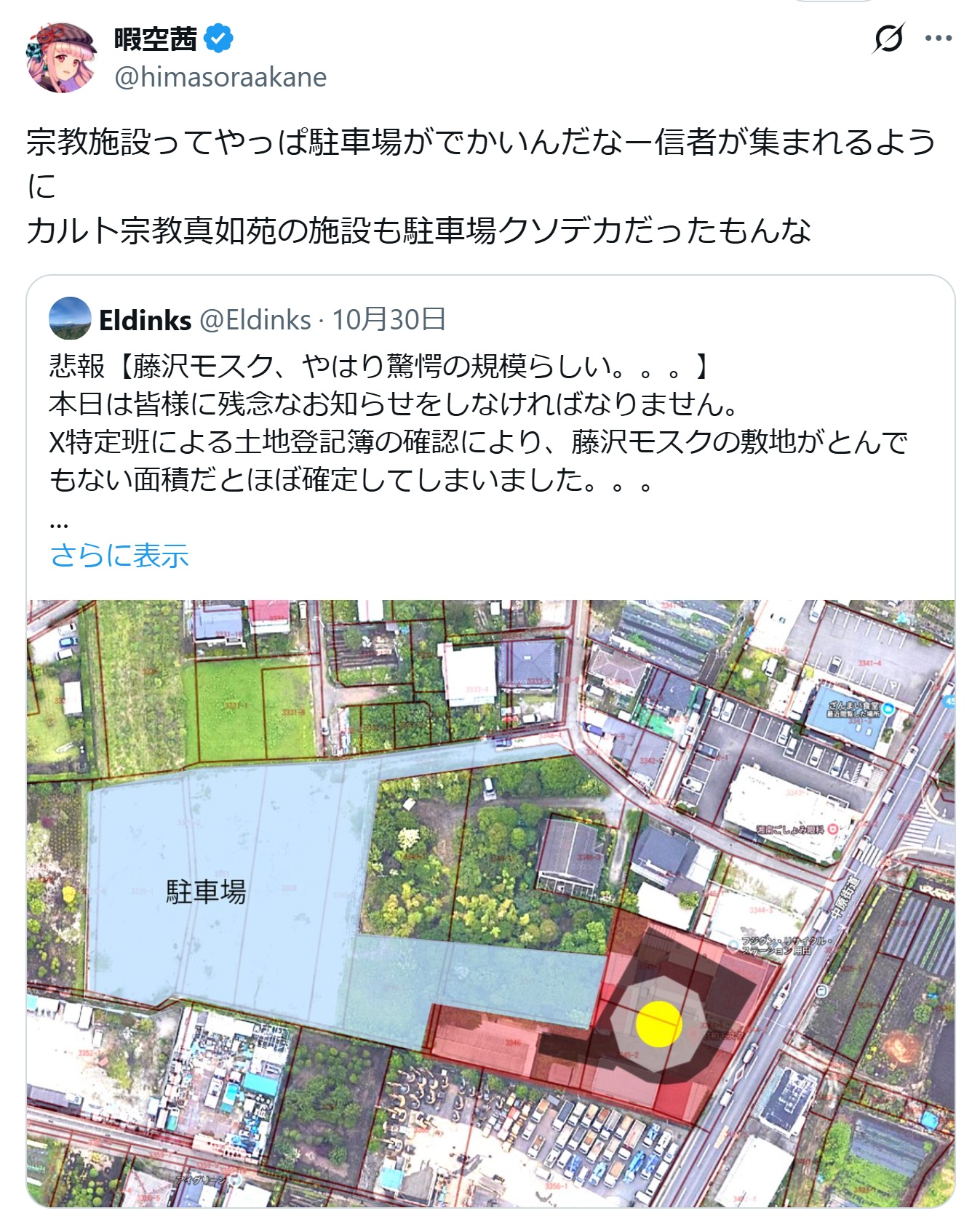972x1232 pixels.
Task: View the map image in quoted post
Action: [490, 902]
